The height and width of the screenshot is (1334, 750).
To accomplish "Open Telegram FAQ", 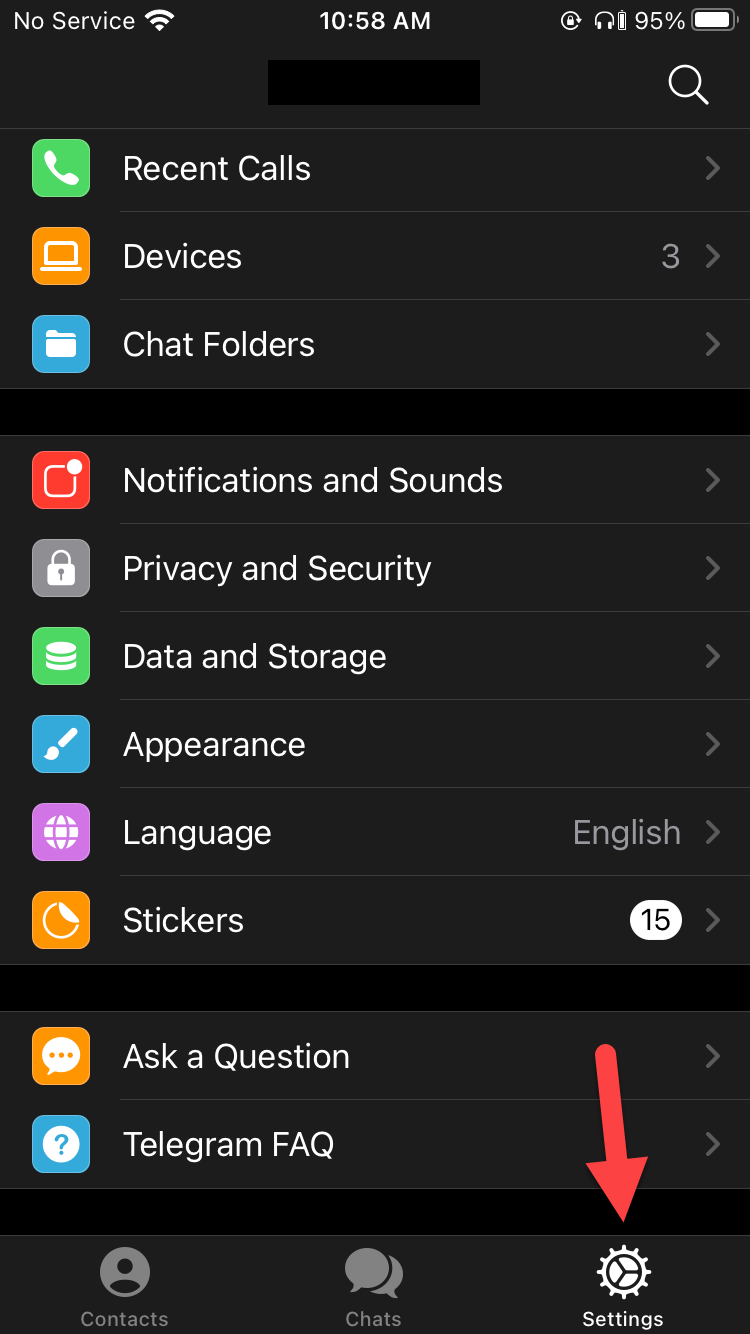I will click(375, 1145).
